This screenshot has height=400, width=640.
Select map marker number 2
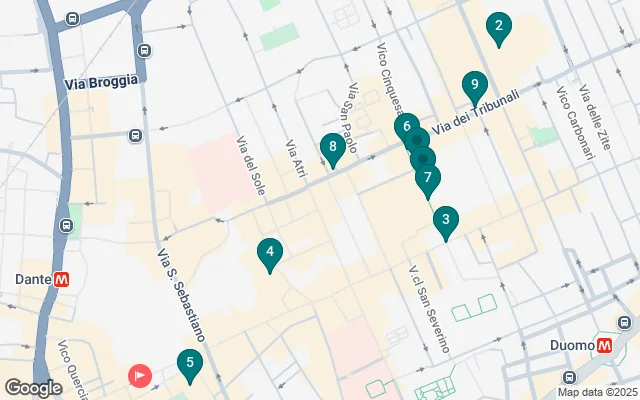coord(498,27)
